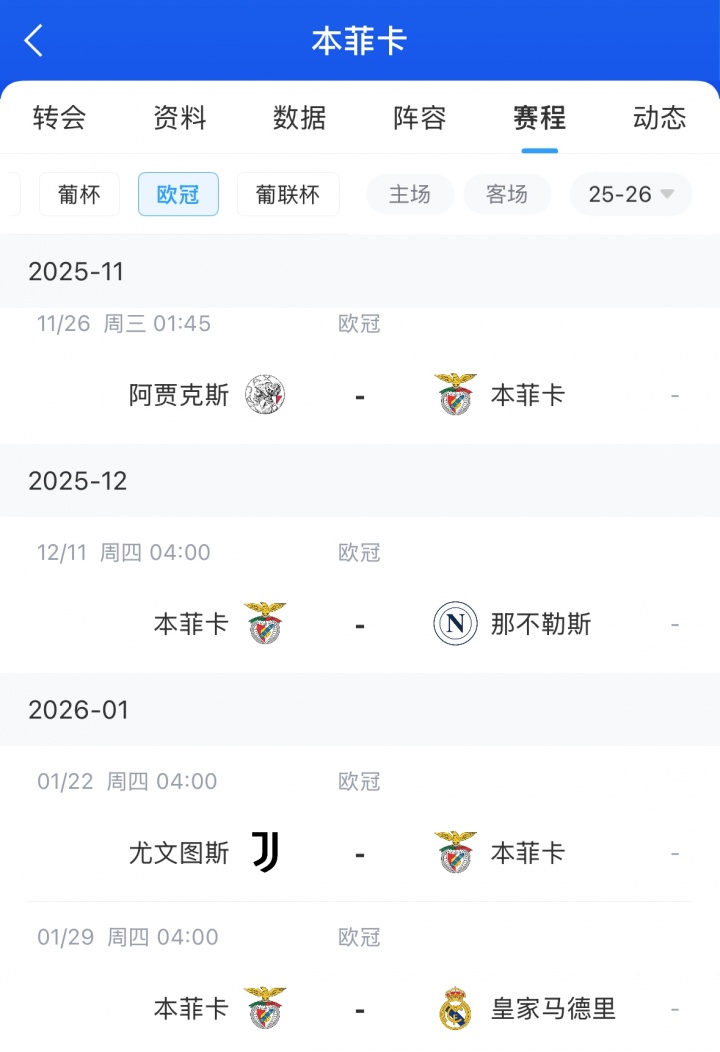Show only 客场 matches
Screen dimensions: 720x1052
click(507, 194)
